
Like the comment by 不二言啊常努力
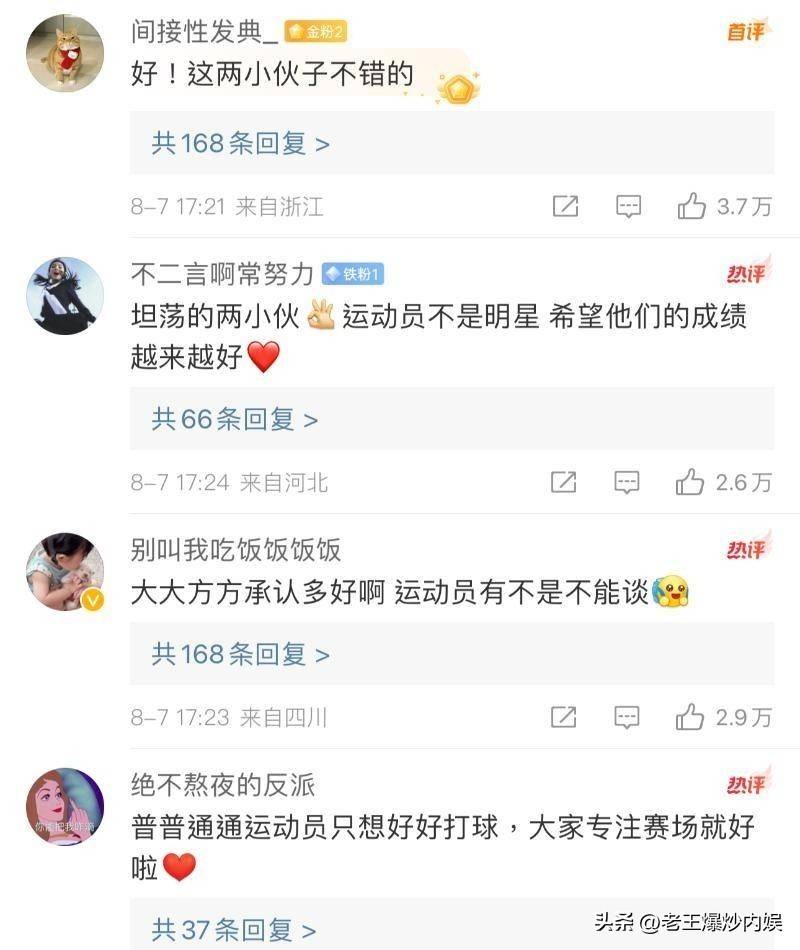click(x=691, y=483)
